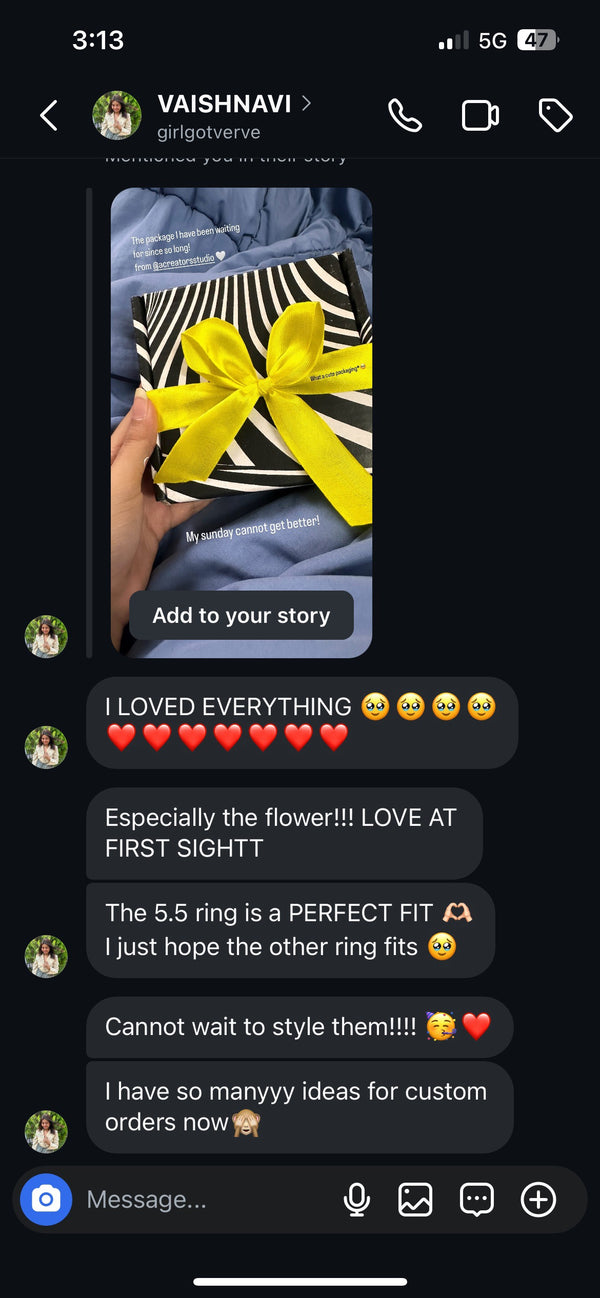Open stickers and GIF picker
Screen dimensions: 600x1298
pos(477,1199)
